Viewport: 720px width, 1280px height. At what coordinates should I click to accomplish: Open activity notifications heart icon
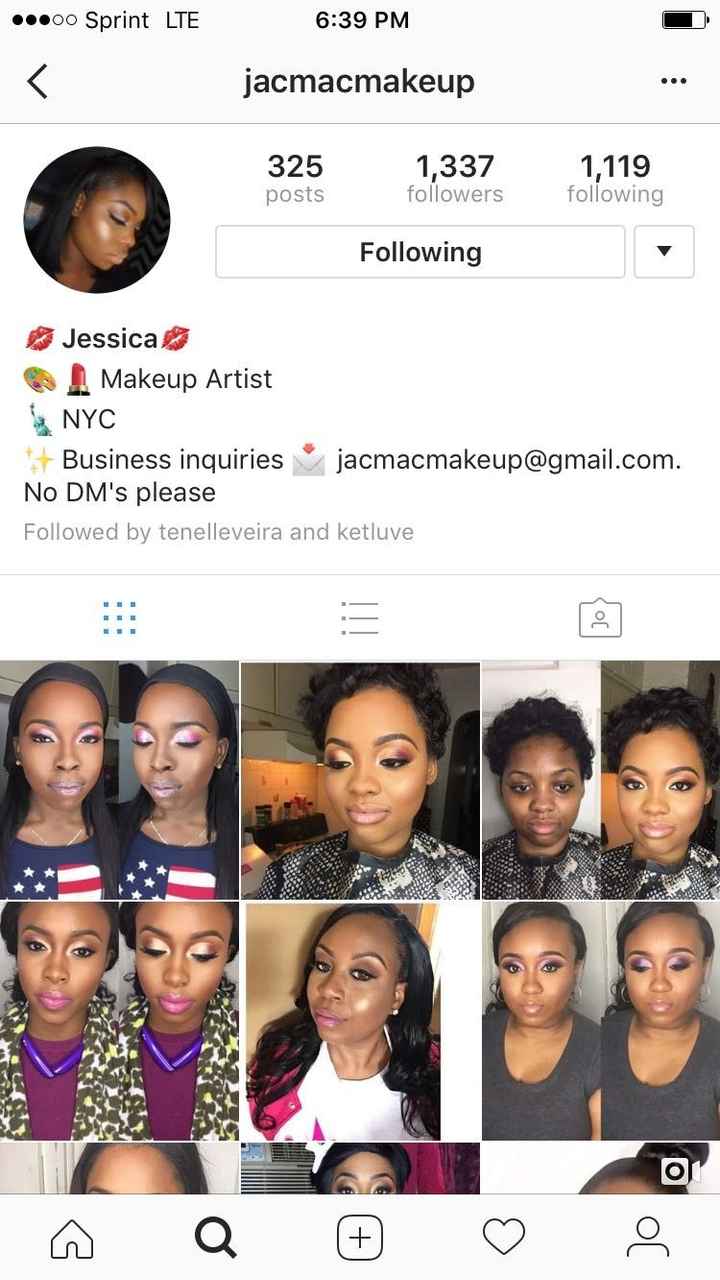tap(504, 1236)
